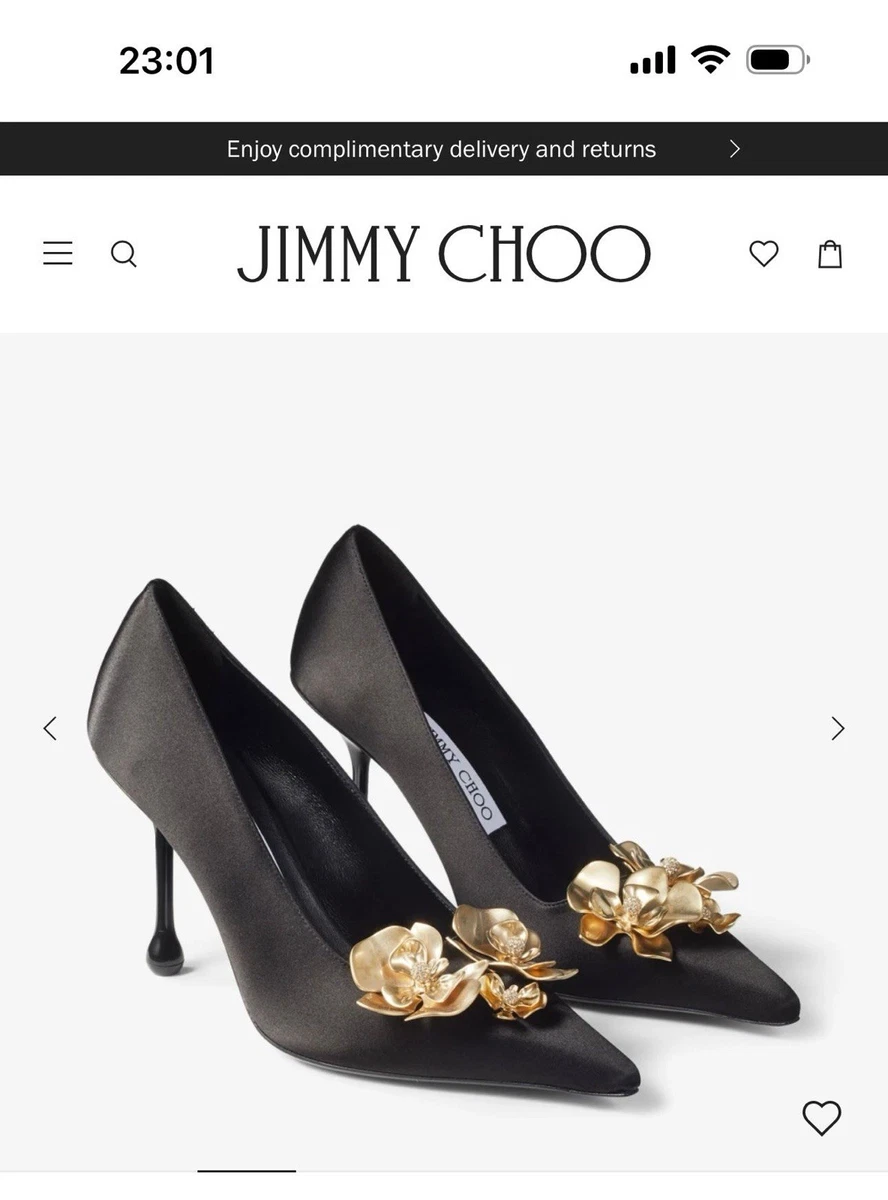Tap the heart icon below the product image
This screenshot has height=1200, width=888.
[x=823, y=1120]
